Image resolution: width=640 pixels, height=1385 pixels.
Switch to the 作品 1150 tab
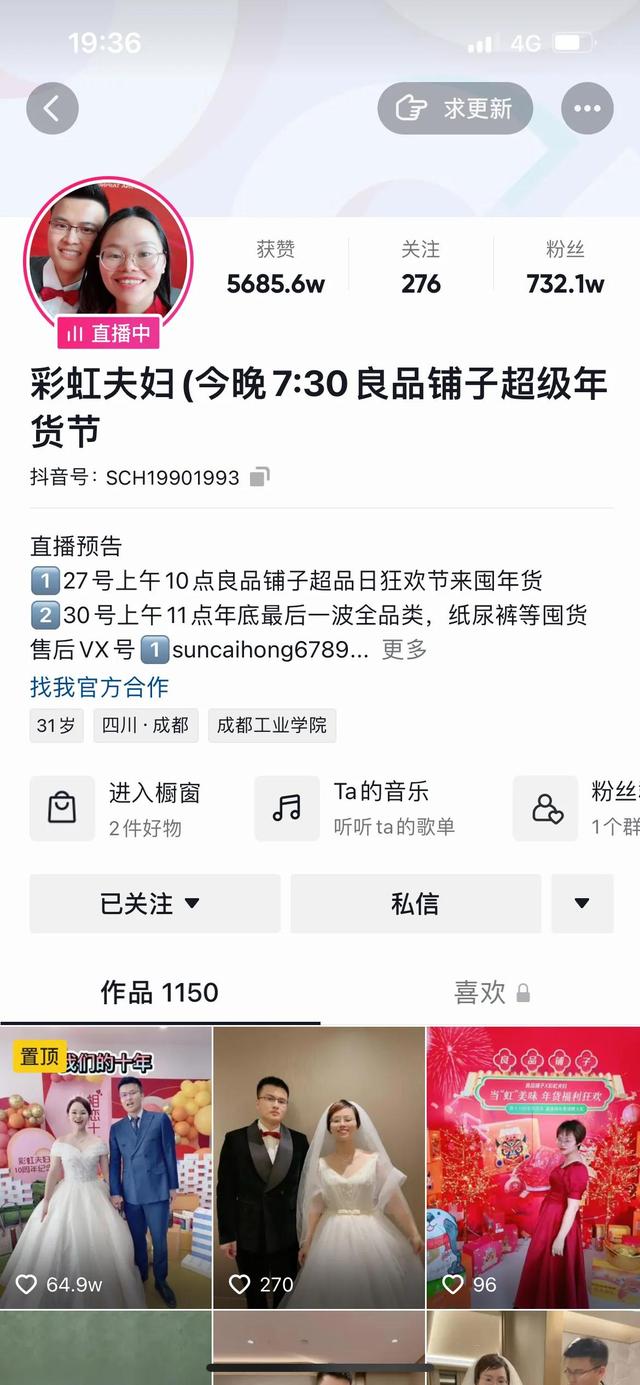pyautogui.click(x=159, y=992)
